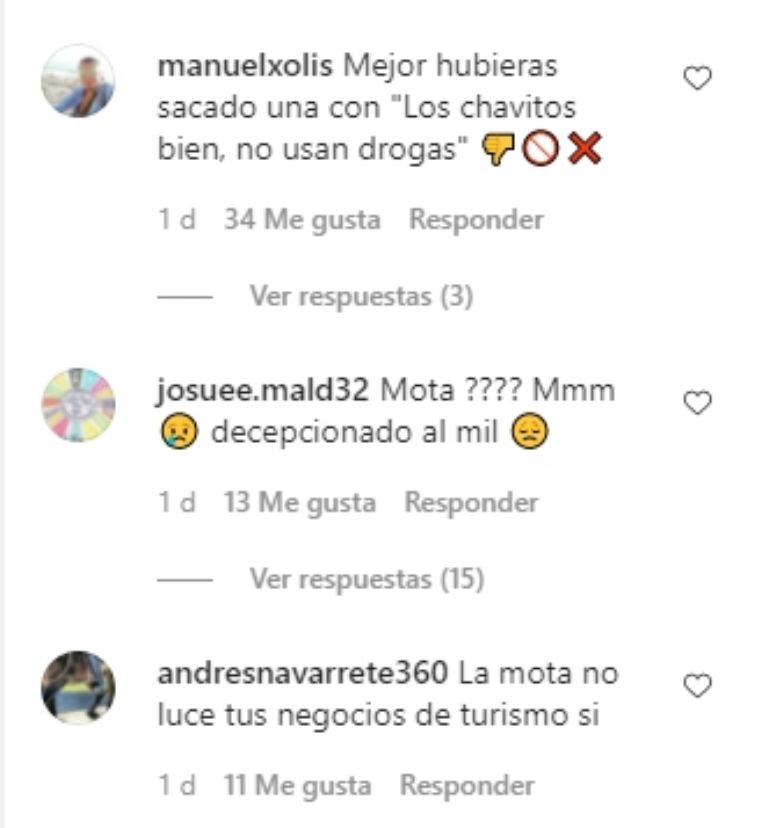This screenshot has width=768, height=828.
Task: View the 13 likes on josuee.mald32's comment
Action: point(300,502)
